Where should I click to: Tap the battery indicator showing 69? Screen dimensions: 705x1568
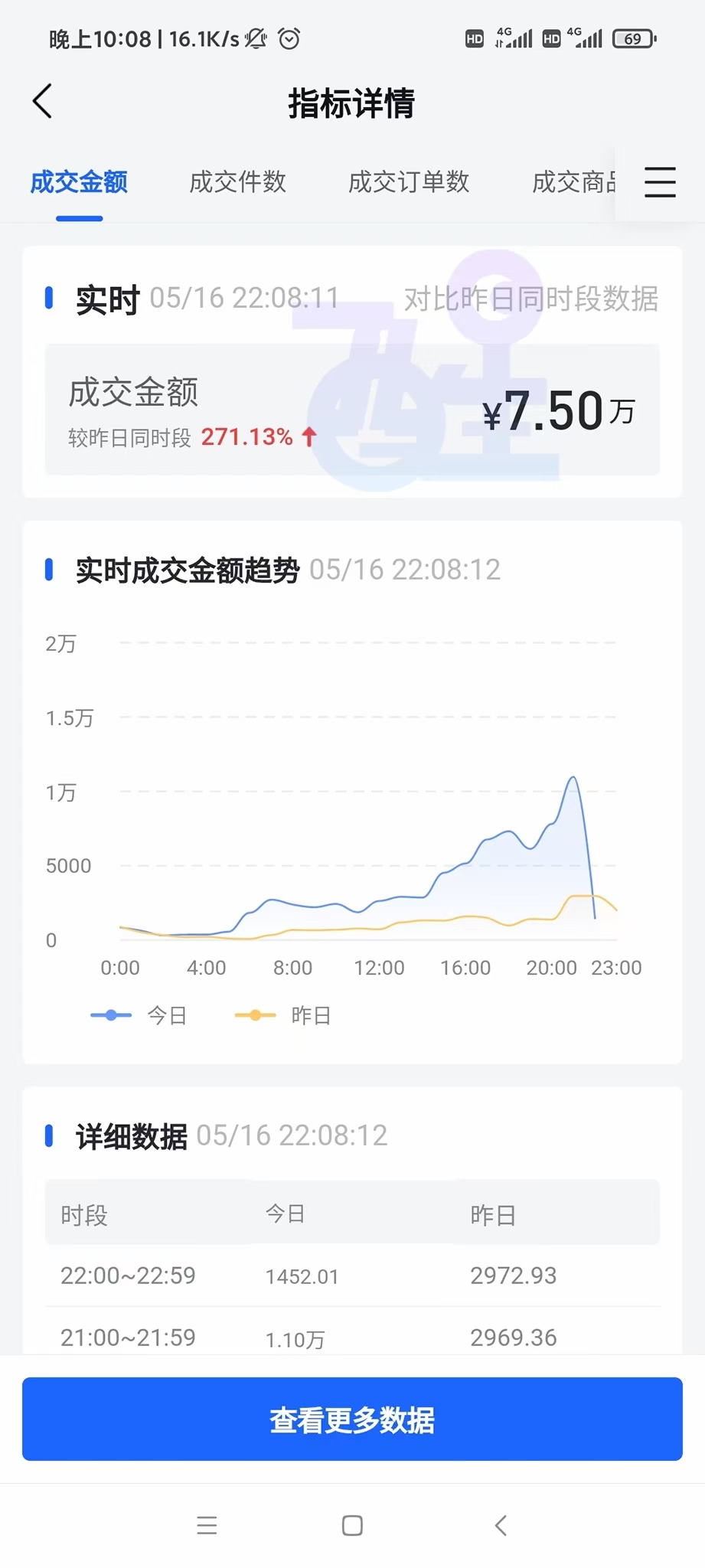coord(634,38)
